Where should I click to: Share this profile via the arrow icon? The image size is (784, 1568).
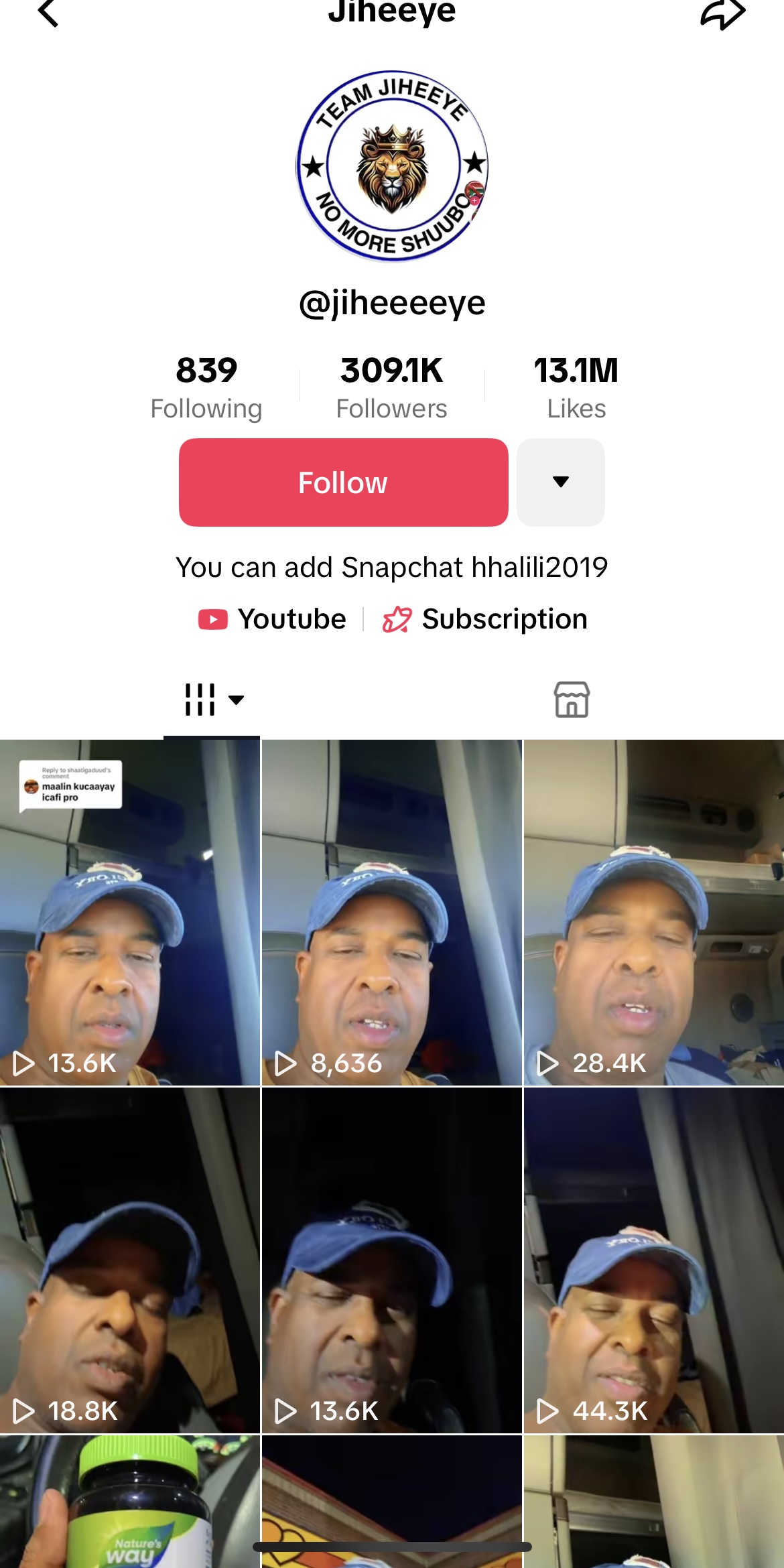coord(722,13)
